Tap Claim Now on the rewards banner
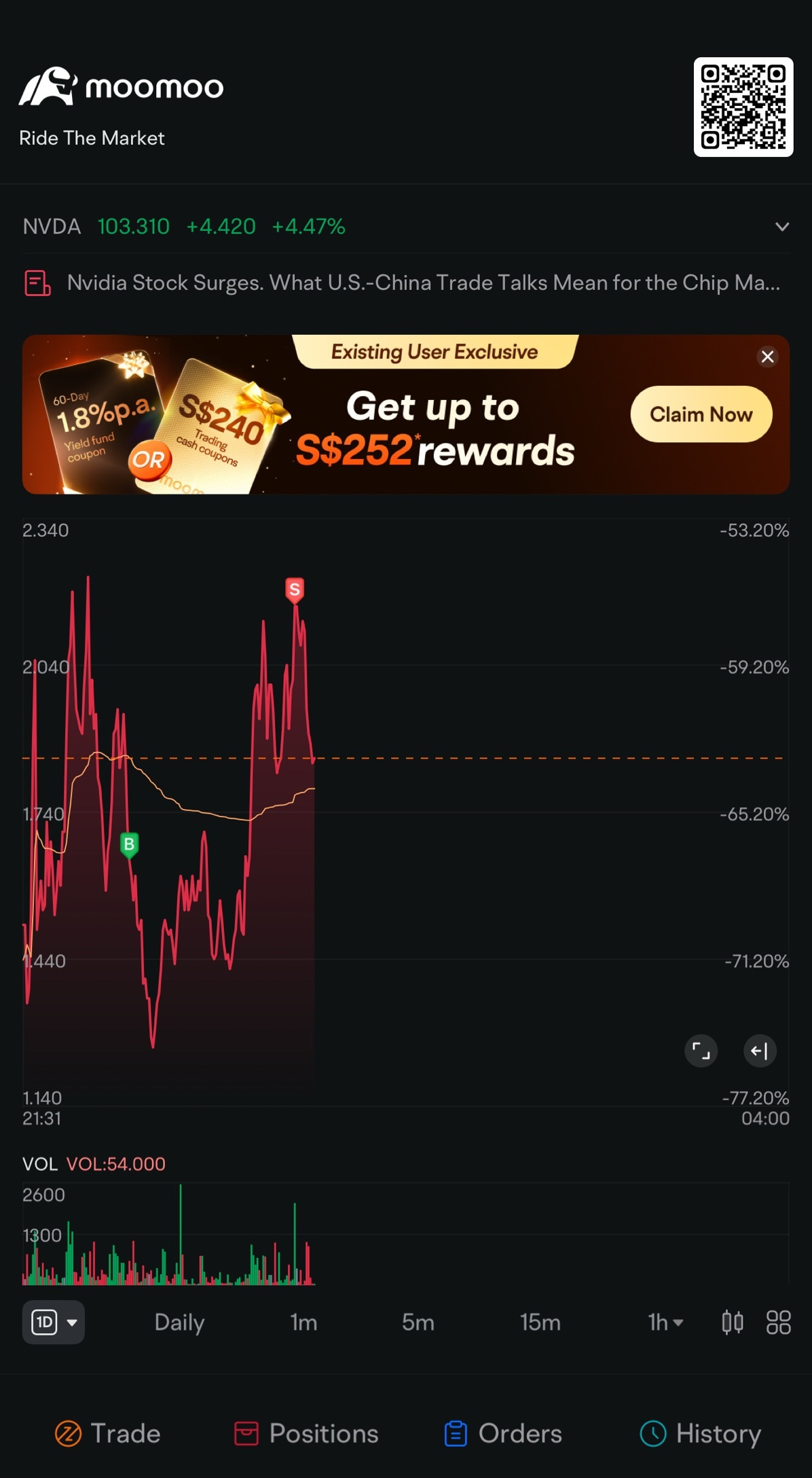Image resolution: width=812 pixels, height=1478 pixels. (x=701, y=414)
